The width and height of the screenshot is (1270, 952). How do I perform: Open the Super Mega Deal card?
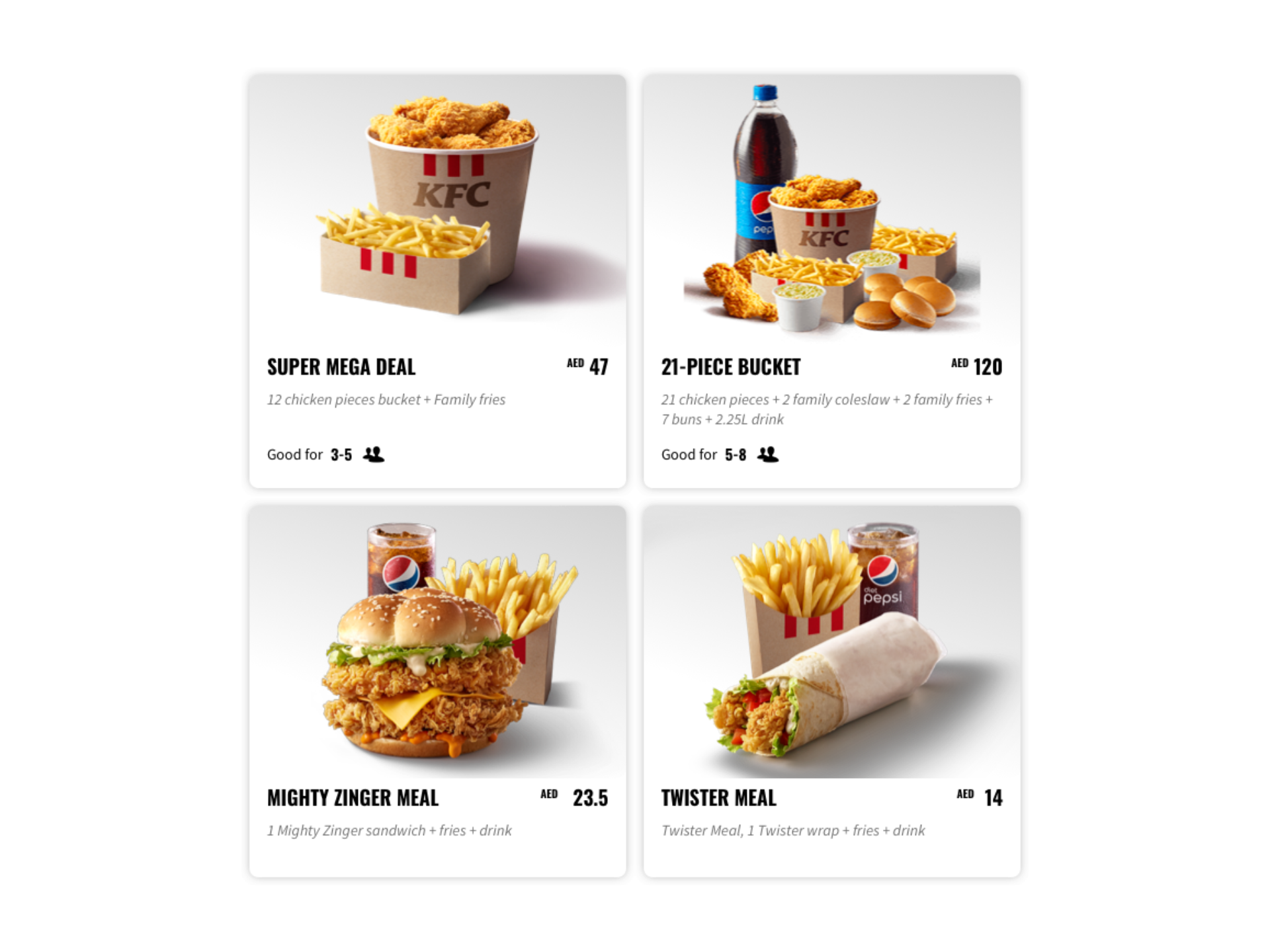pos(437,281)
